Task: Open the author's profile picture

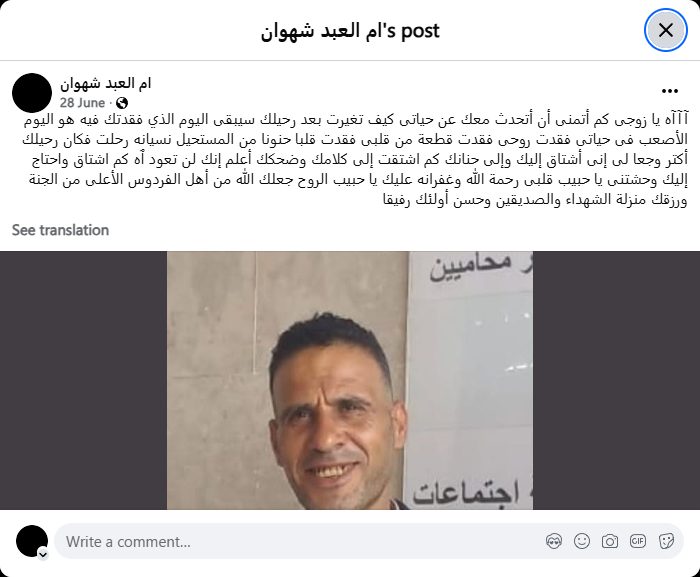Action: click(x=32, y=92)
